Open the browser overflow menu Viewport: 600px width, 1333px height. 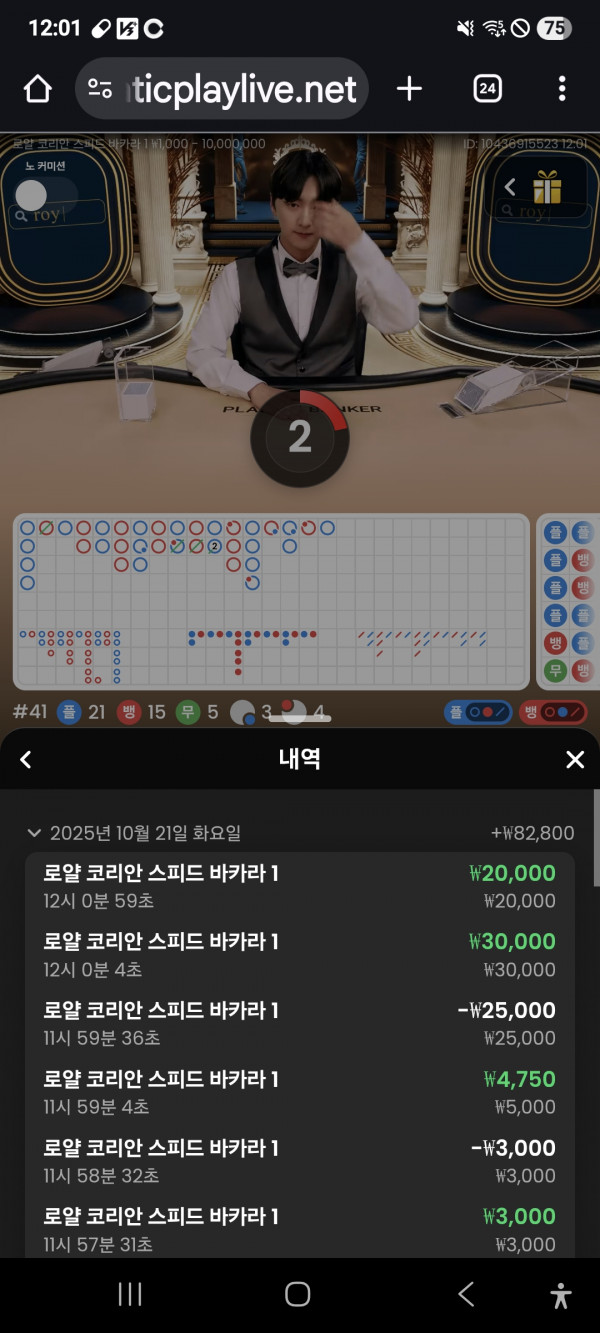562,89
